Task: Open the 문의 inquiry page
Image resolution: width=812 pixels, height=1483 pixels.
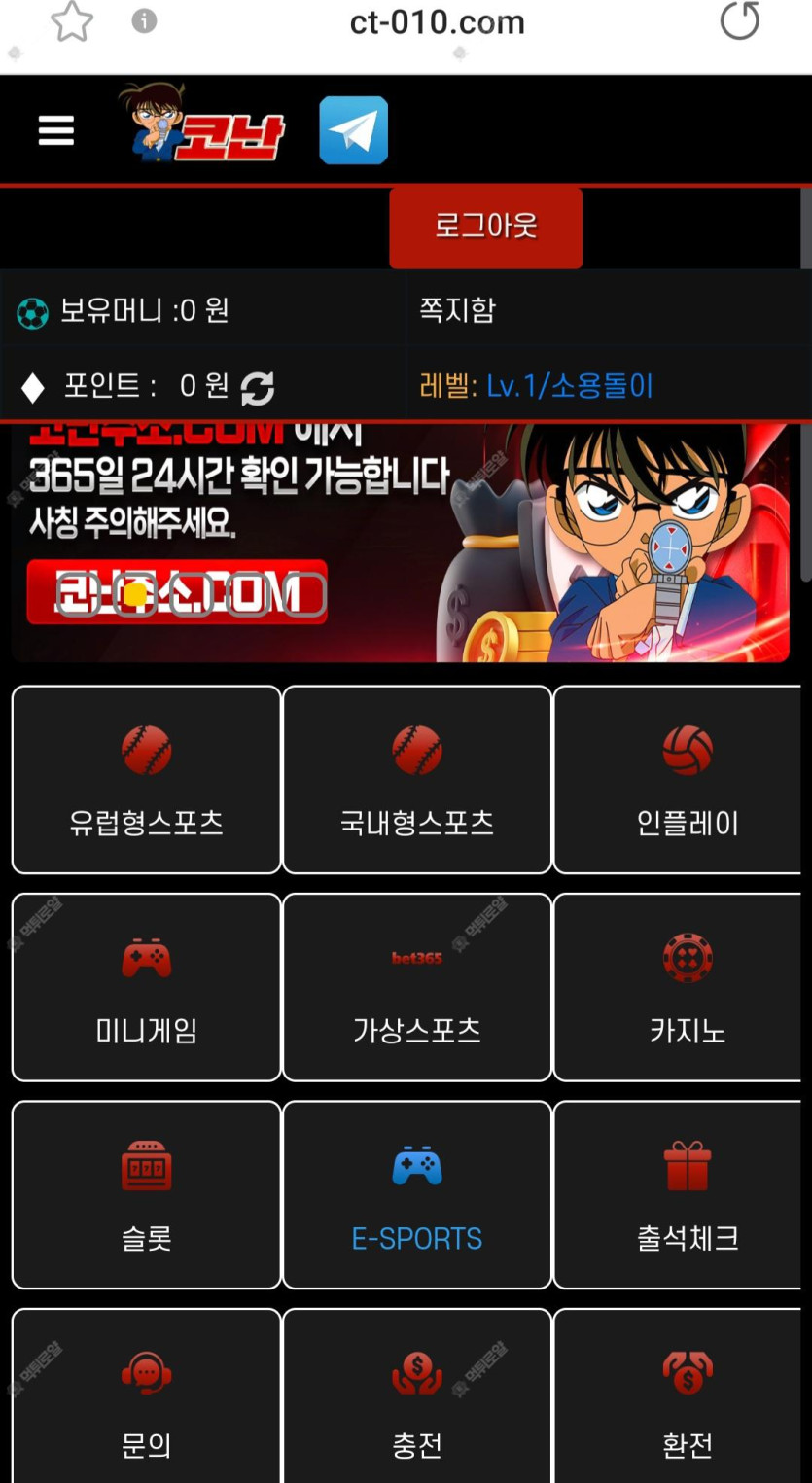Action: (x=147, y=1400)
